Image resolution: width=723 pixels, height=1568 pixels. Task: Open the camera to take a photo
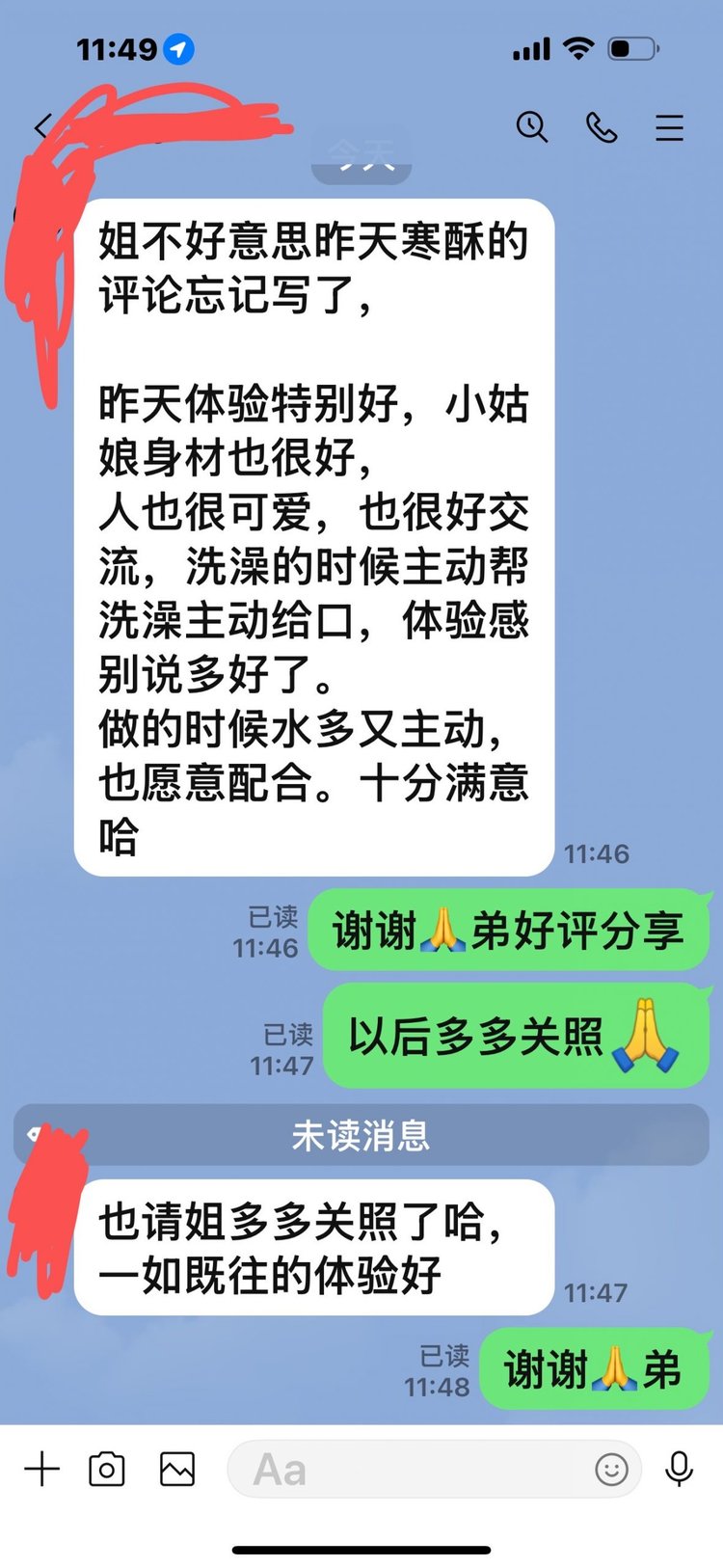coord(107,1469)
